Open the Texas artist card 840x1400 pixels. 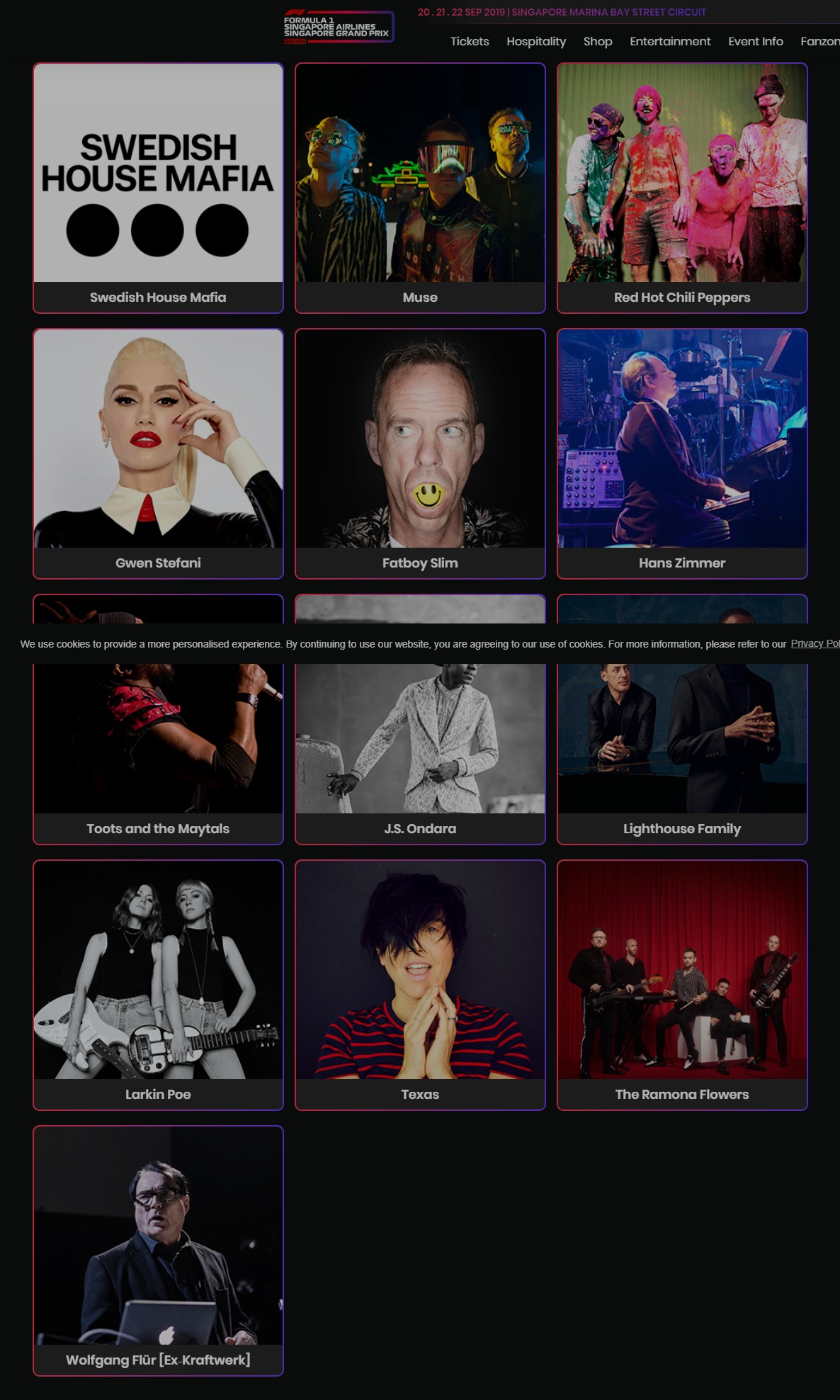(420, 985)
